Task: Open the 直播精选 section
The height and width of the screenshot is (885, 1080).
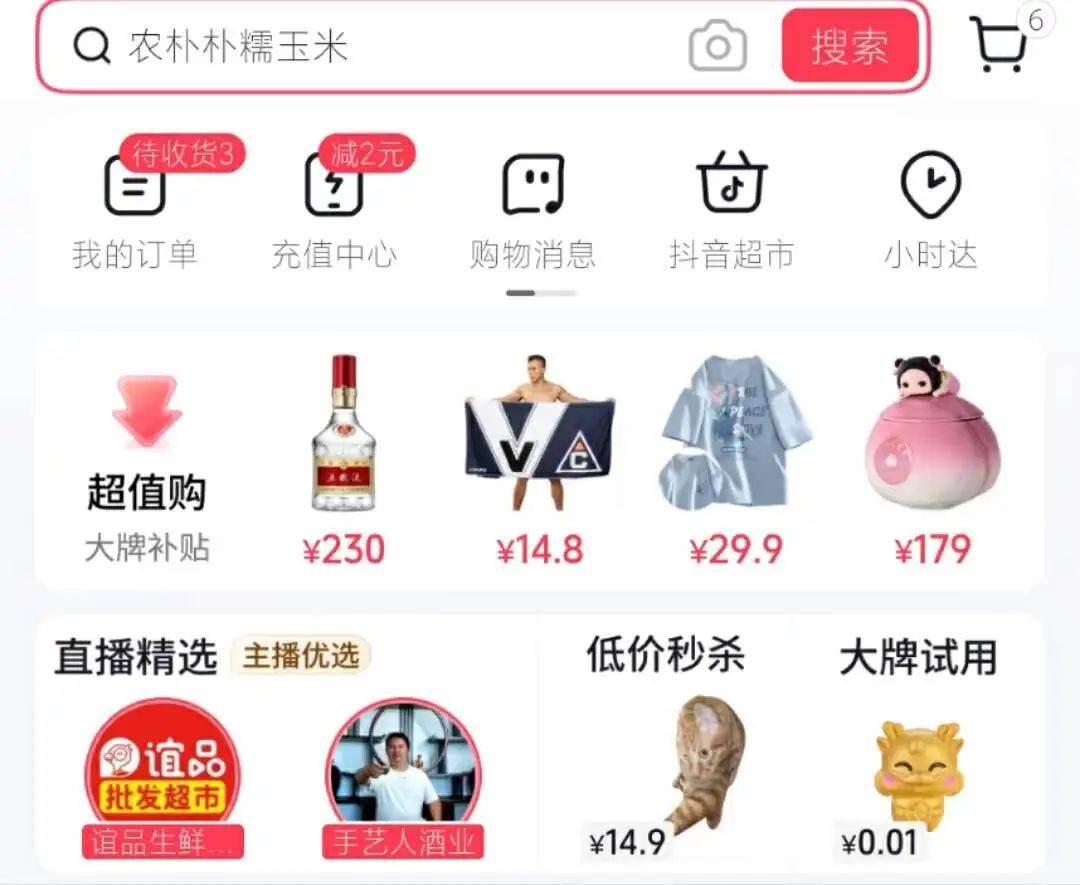Action: point(135,657)
